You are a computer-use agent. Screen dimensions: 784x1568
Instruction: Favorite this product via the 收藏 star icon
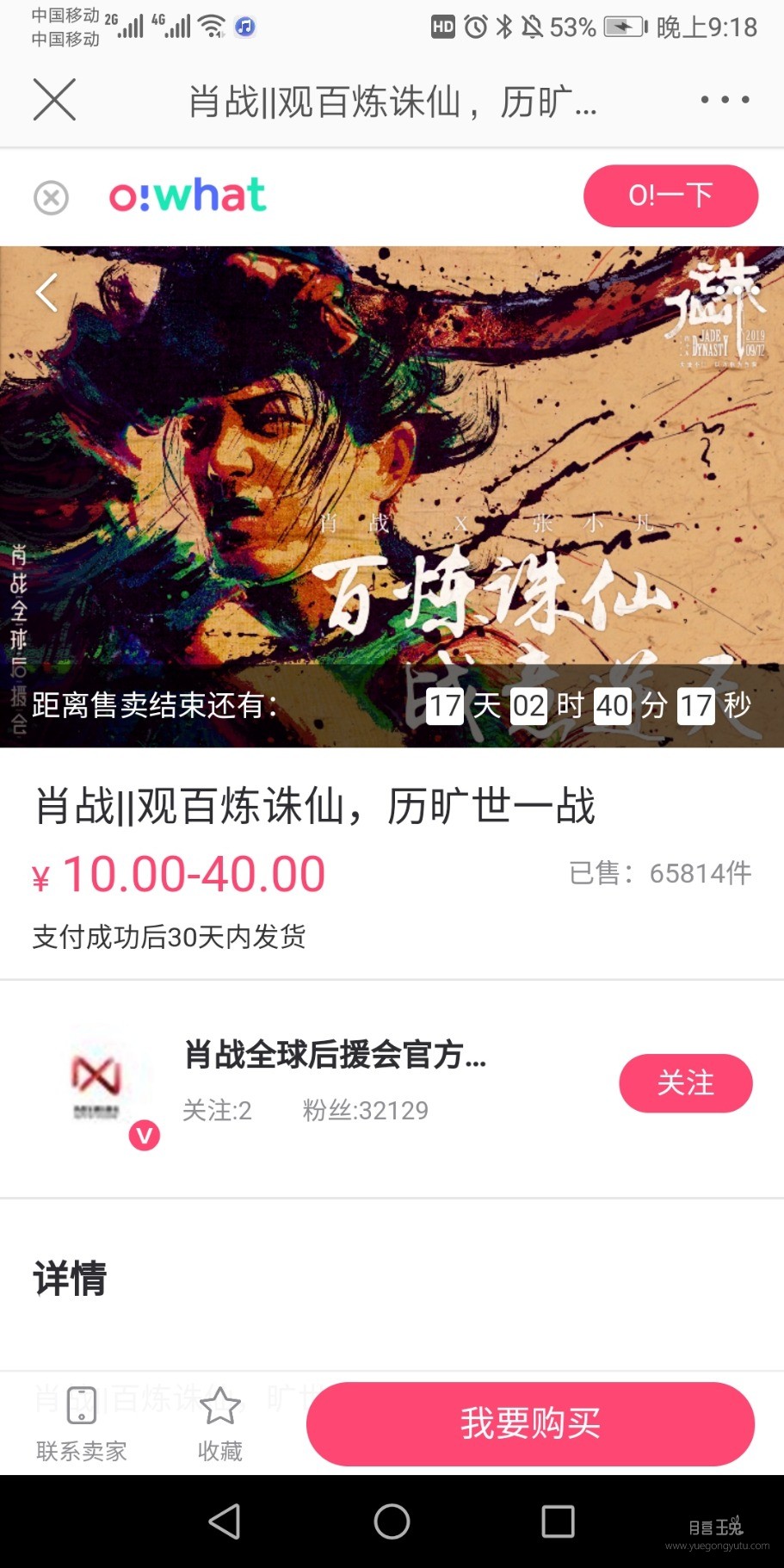(219, 1416)
